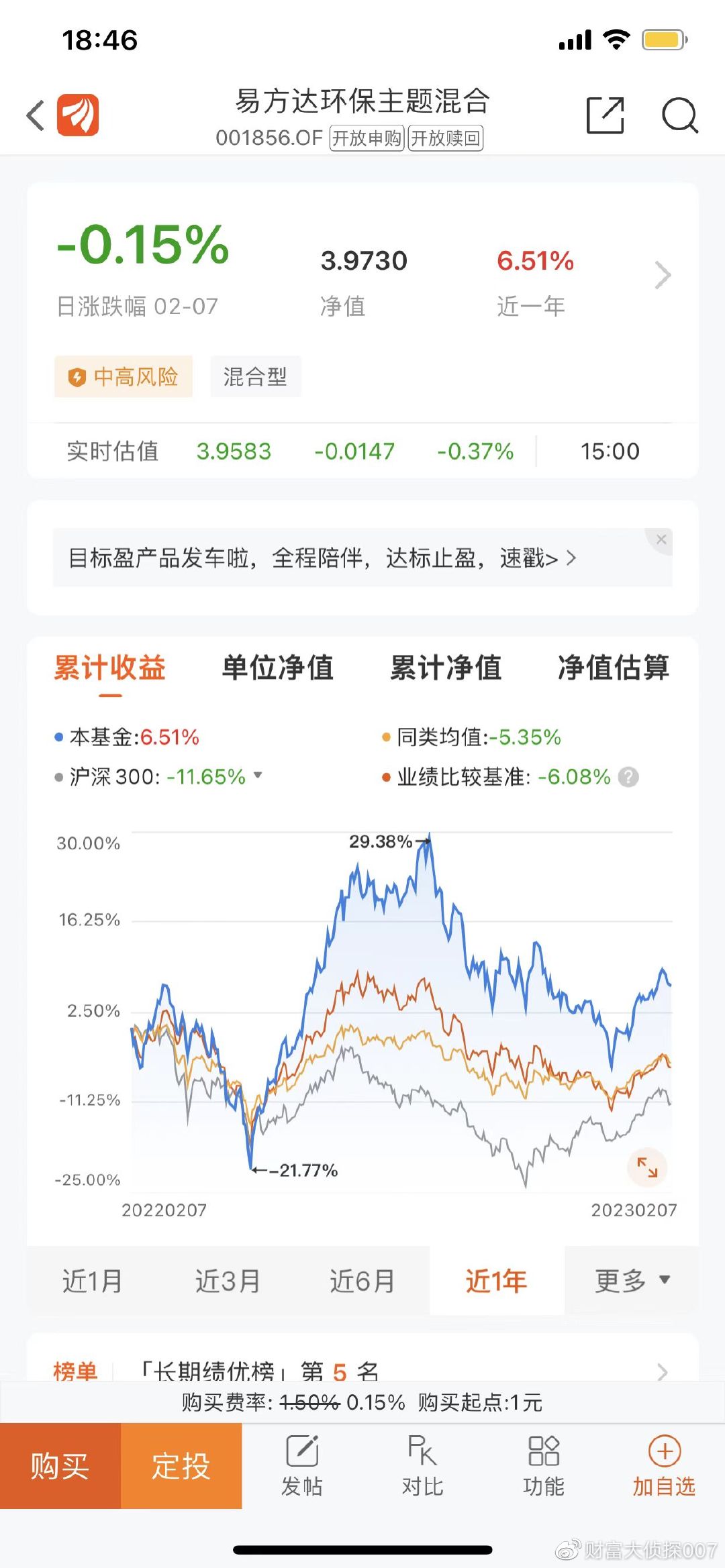Viewport: 725px width, 1568px height.
Task: Show help for 业绩比较基准
Action: [628, 777]
